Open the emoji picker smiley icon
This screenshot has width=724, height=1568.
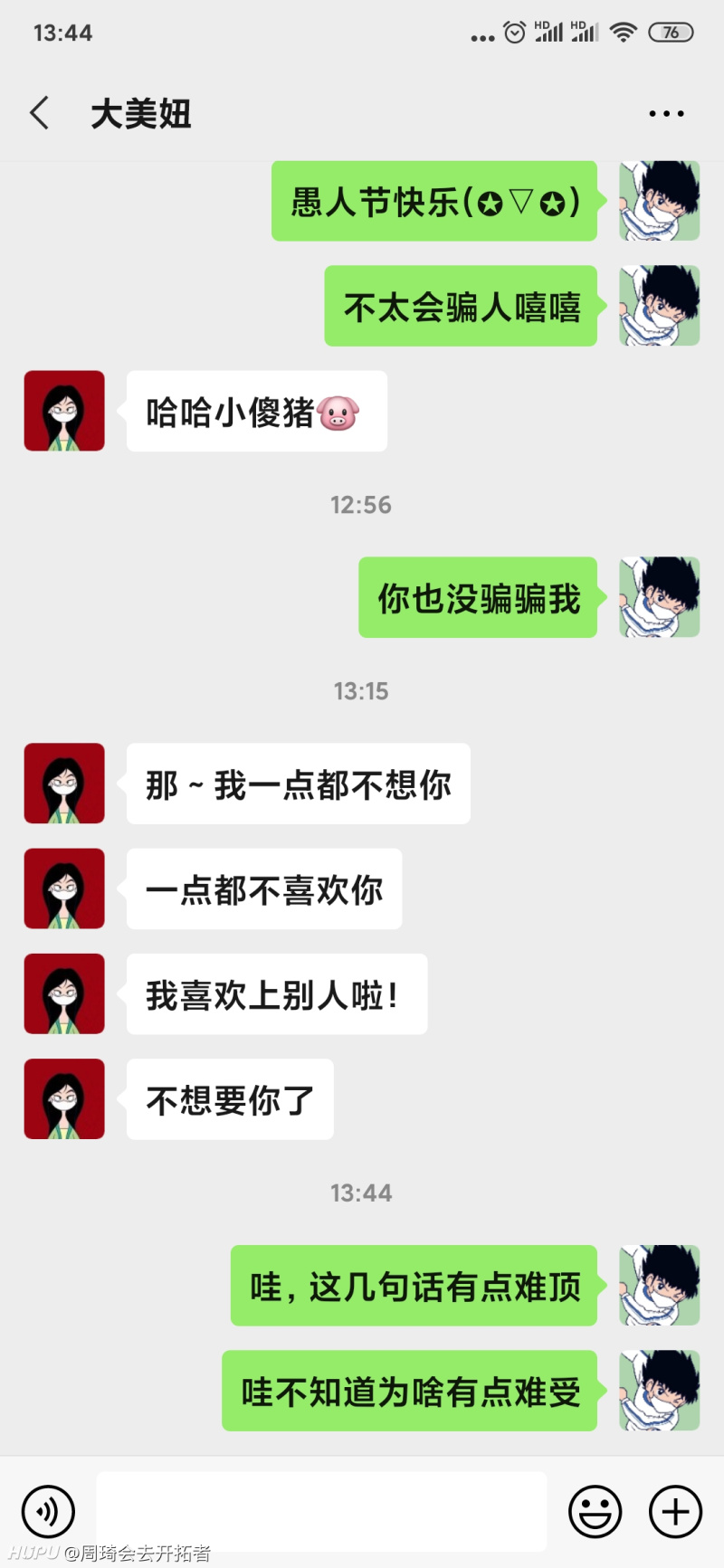click(595, 1510)
